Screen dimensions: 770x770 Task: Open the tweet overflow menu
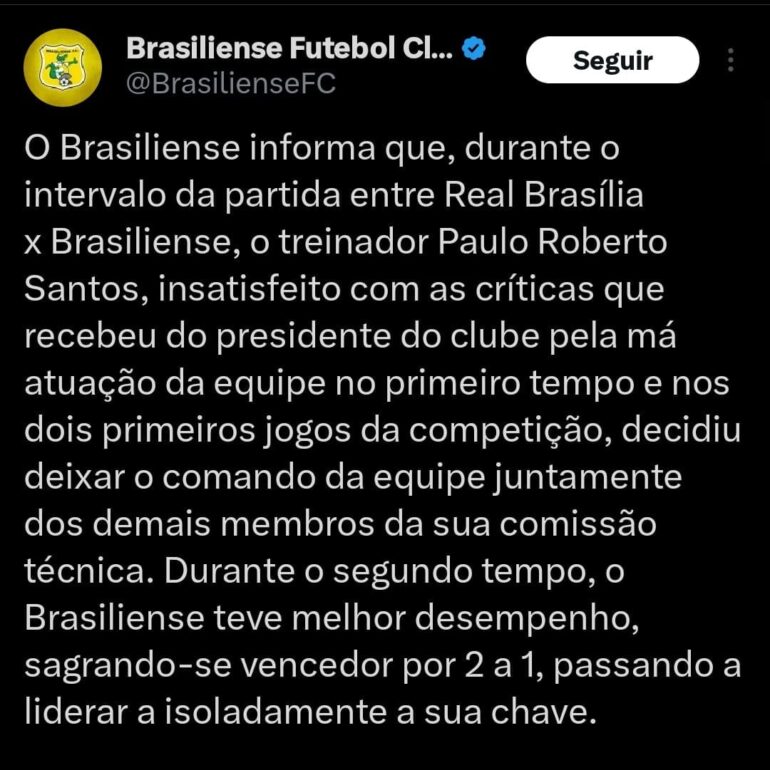point(731,60)
